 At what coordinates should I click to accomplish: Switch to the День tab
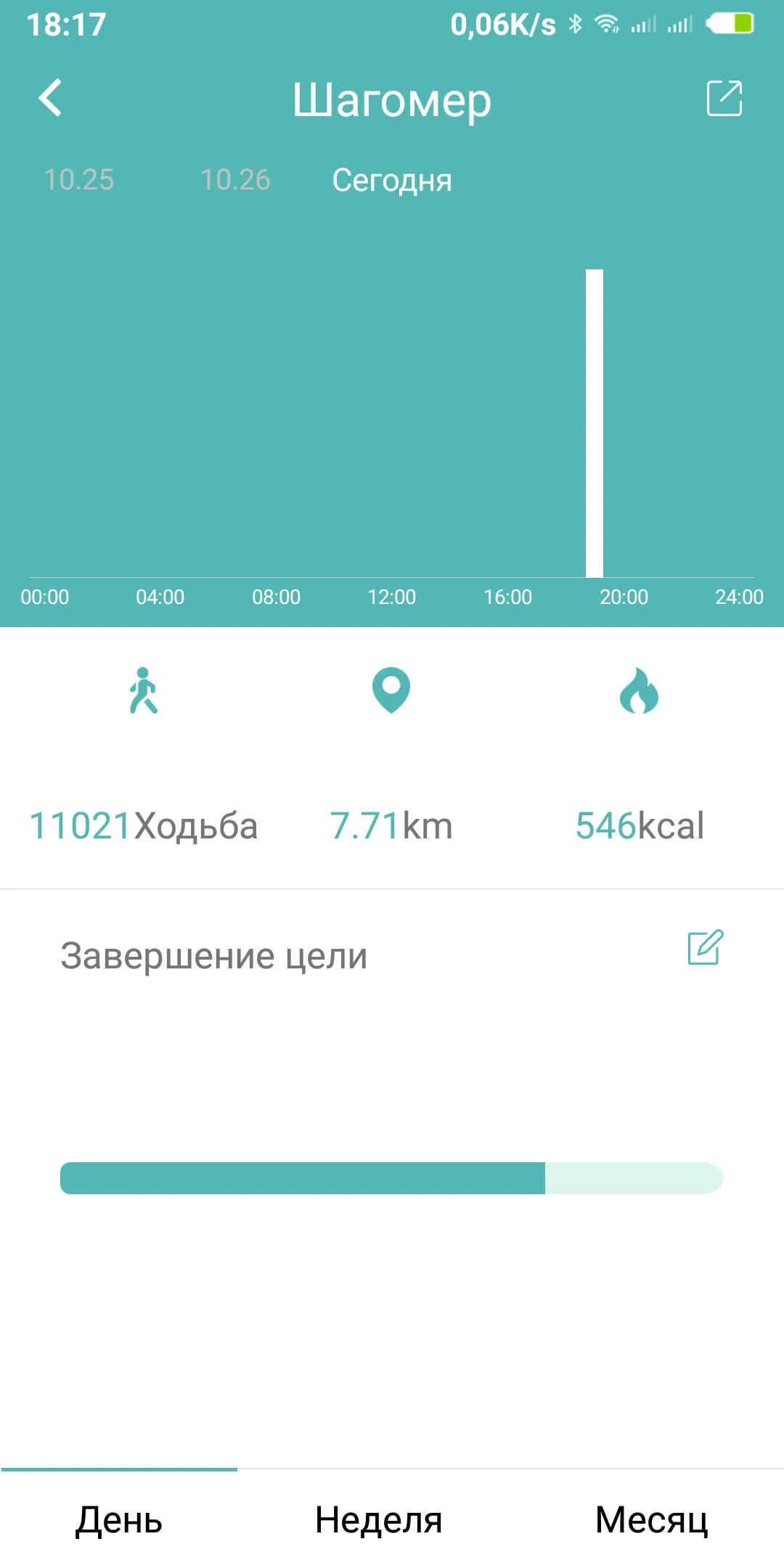pyautogui.click(x=119, y=1519)
